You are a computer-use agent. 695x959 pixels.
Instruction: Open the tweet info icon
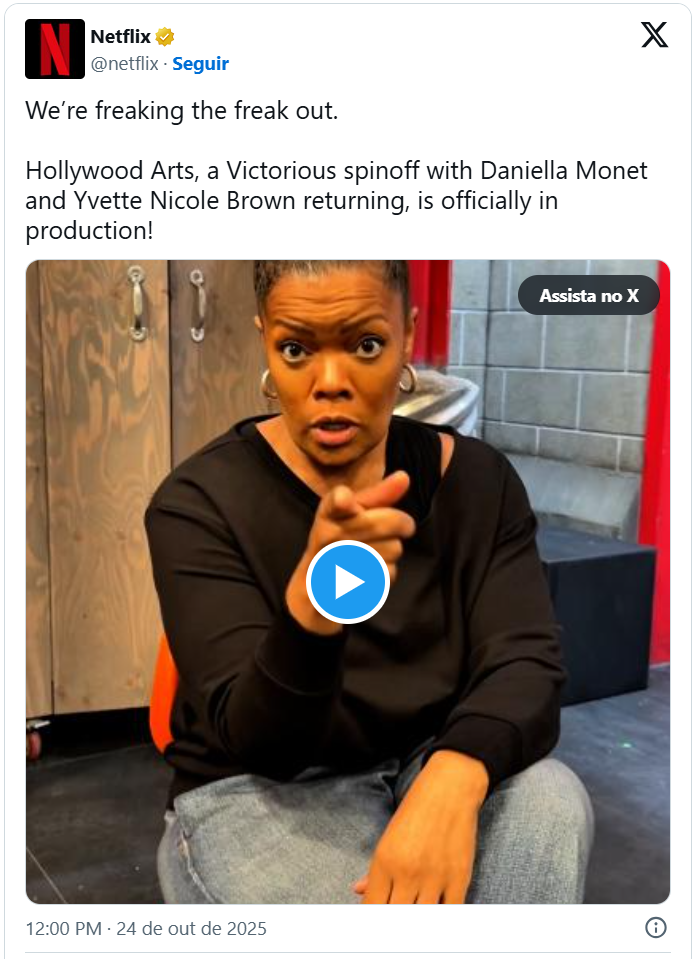click(656, 927)
